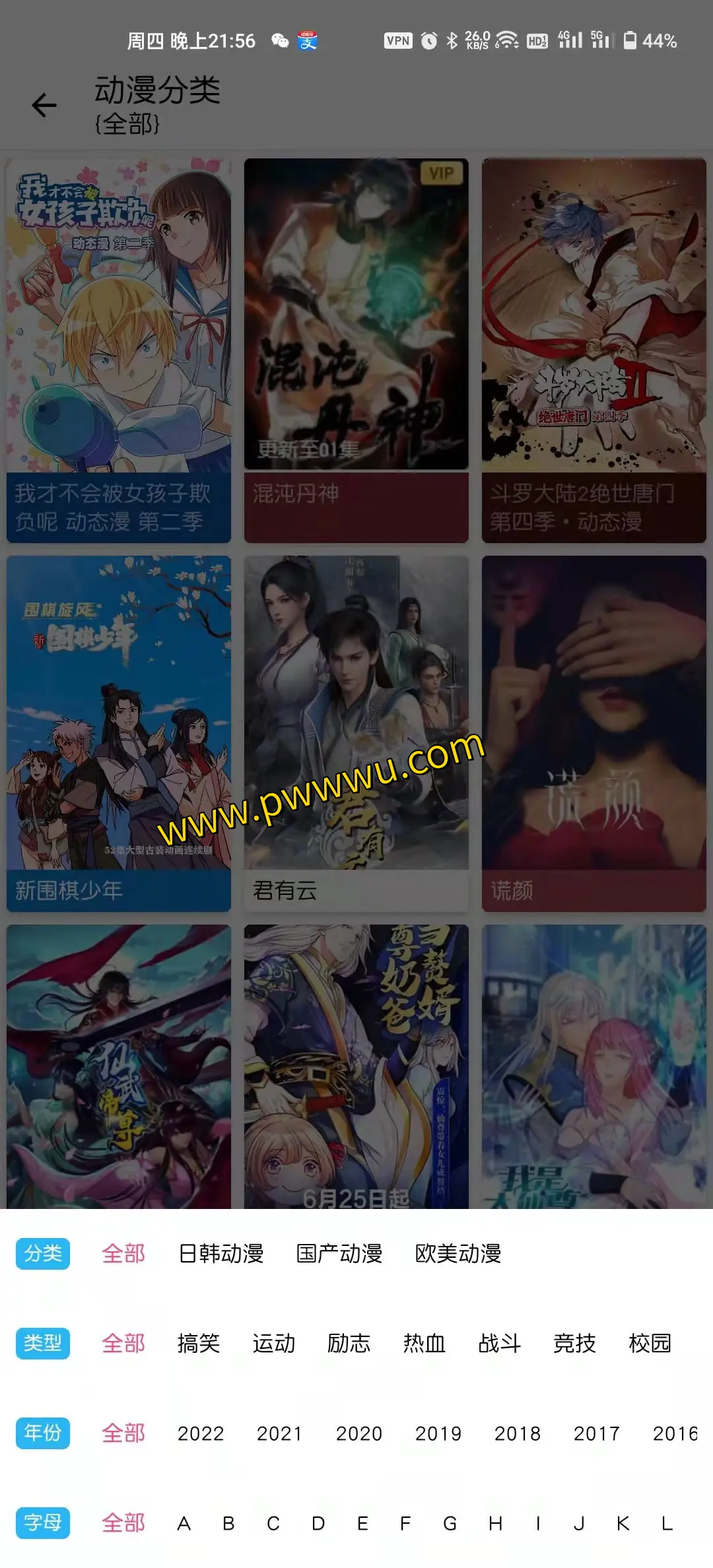Select year 2019 filter

point(438,1433)
